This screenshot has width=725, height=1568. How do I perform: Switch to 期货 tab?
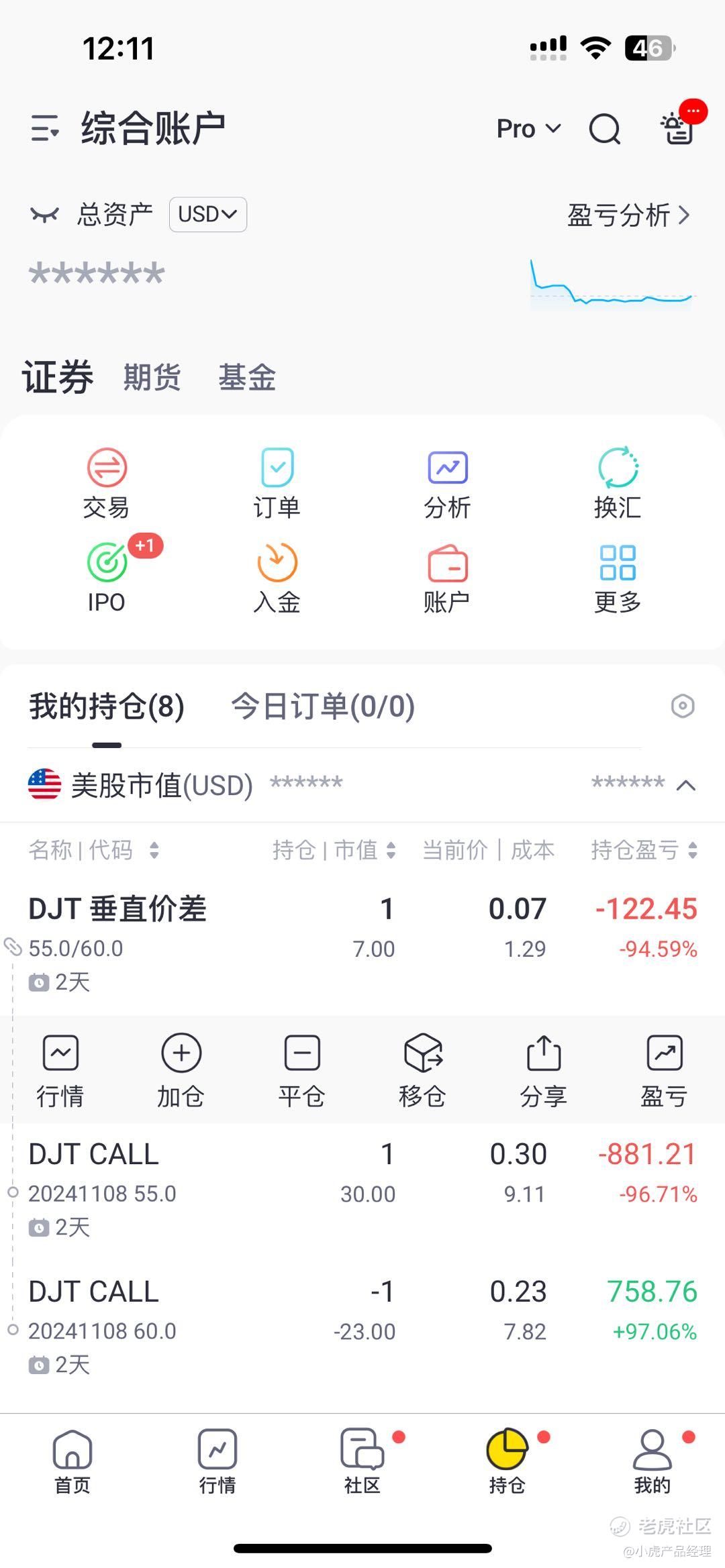click(152, 376)
